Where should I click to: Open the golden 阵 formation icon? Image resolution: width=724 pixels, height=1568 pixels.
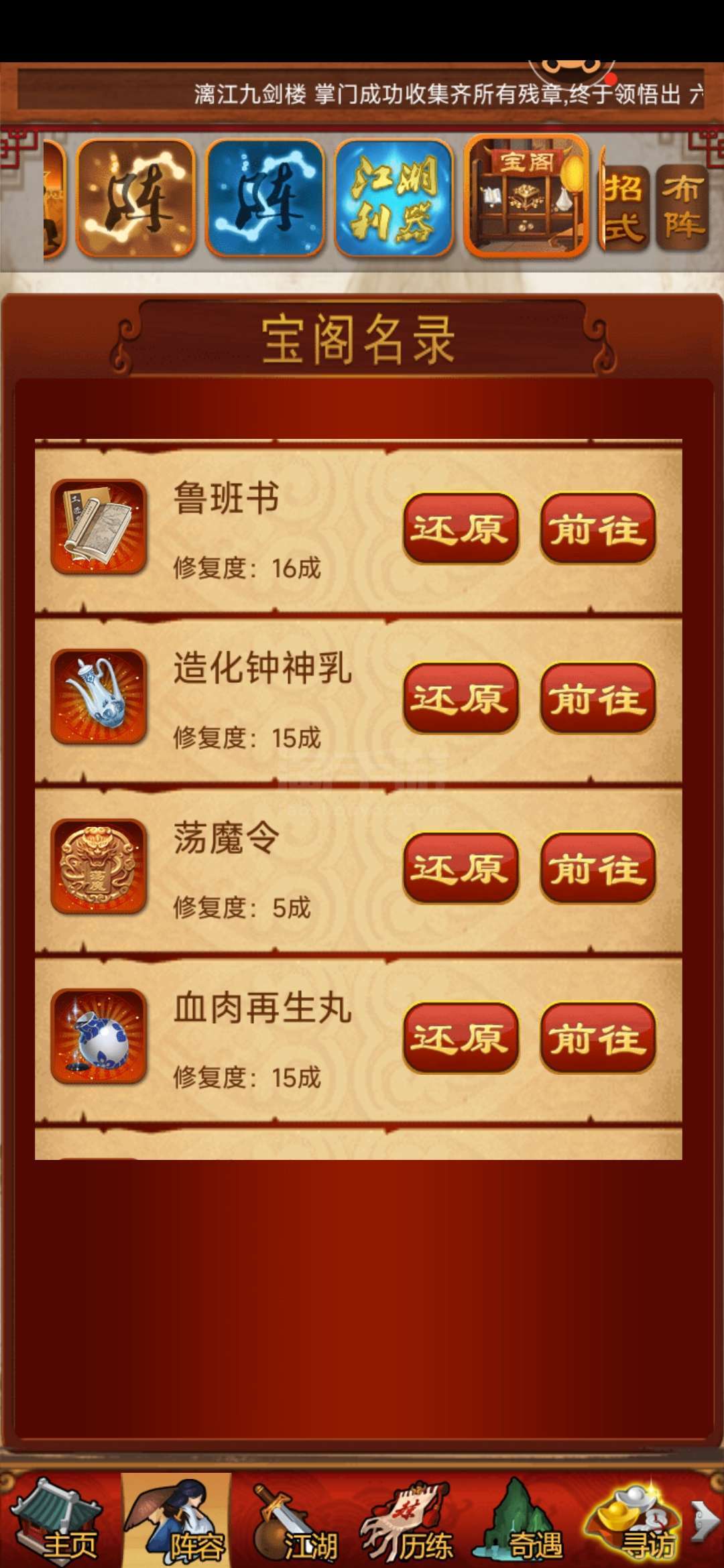(135, 198)
